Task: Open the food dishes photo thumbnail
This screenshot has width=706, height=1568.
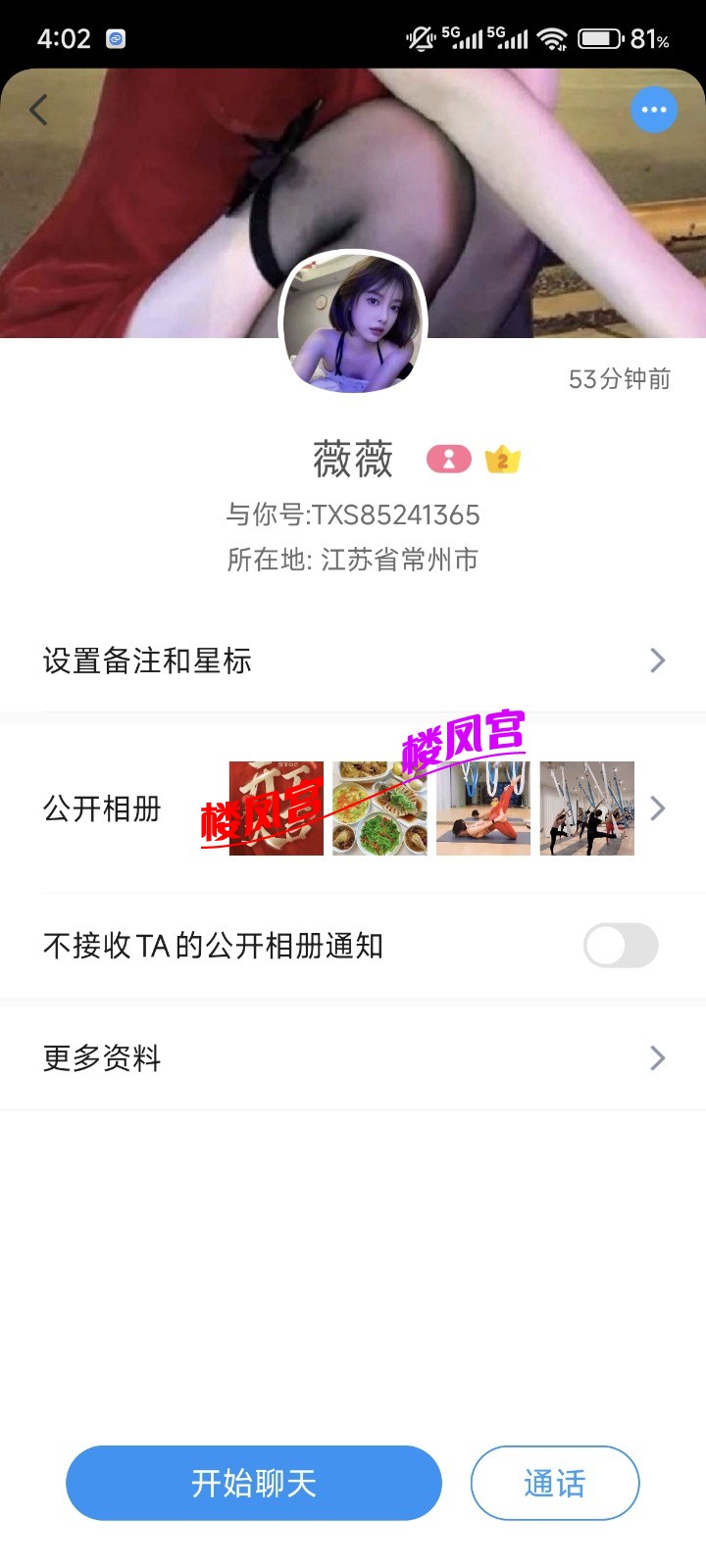Action: 379,808
